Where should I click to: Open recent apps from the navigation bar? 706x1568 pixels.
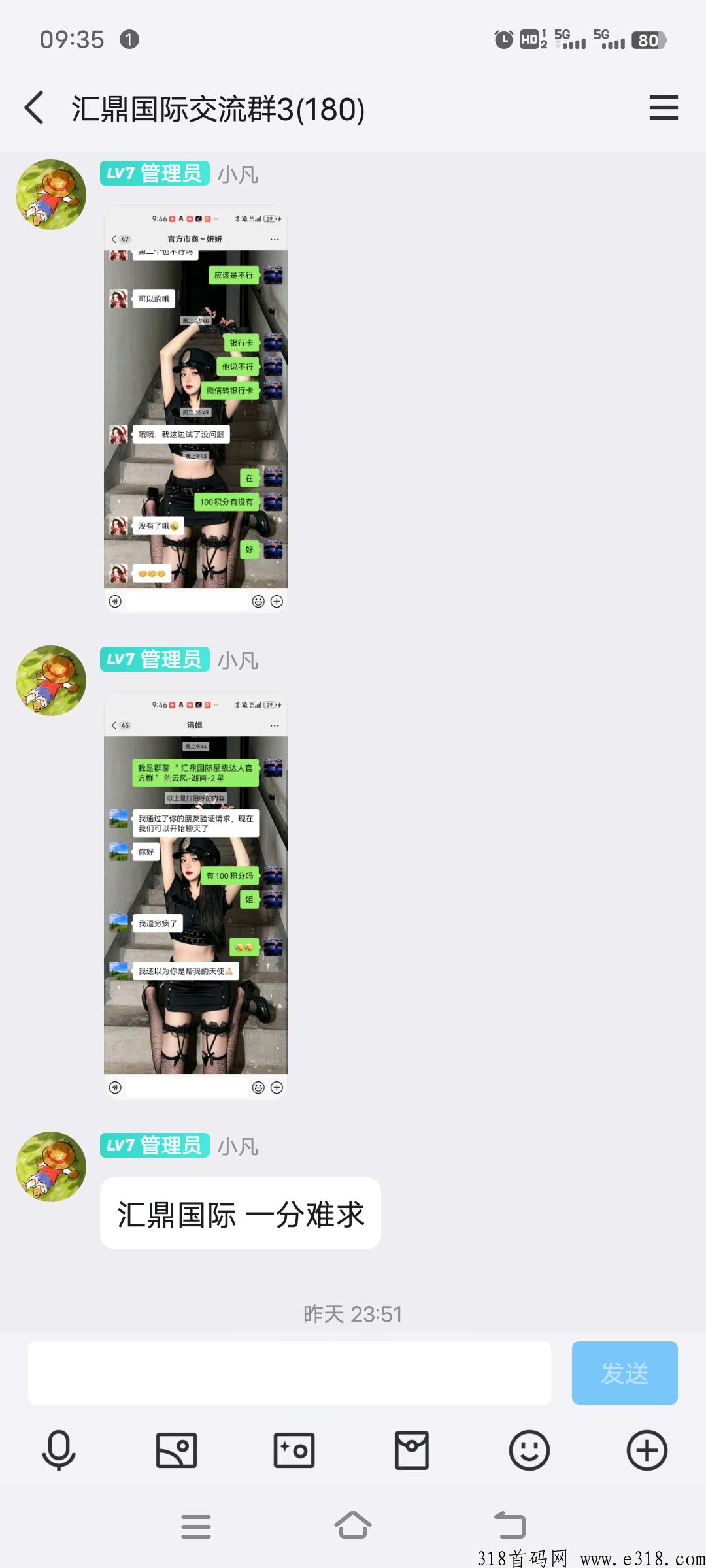pos(196,1526)
